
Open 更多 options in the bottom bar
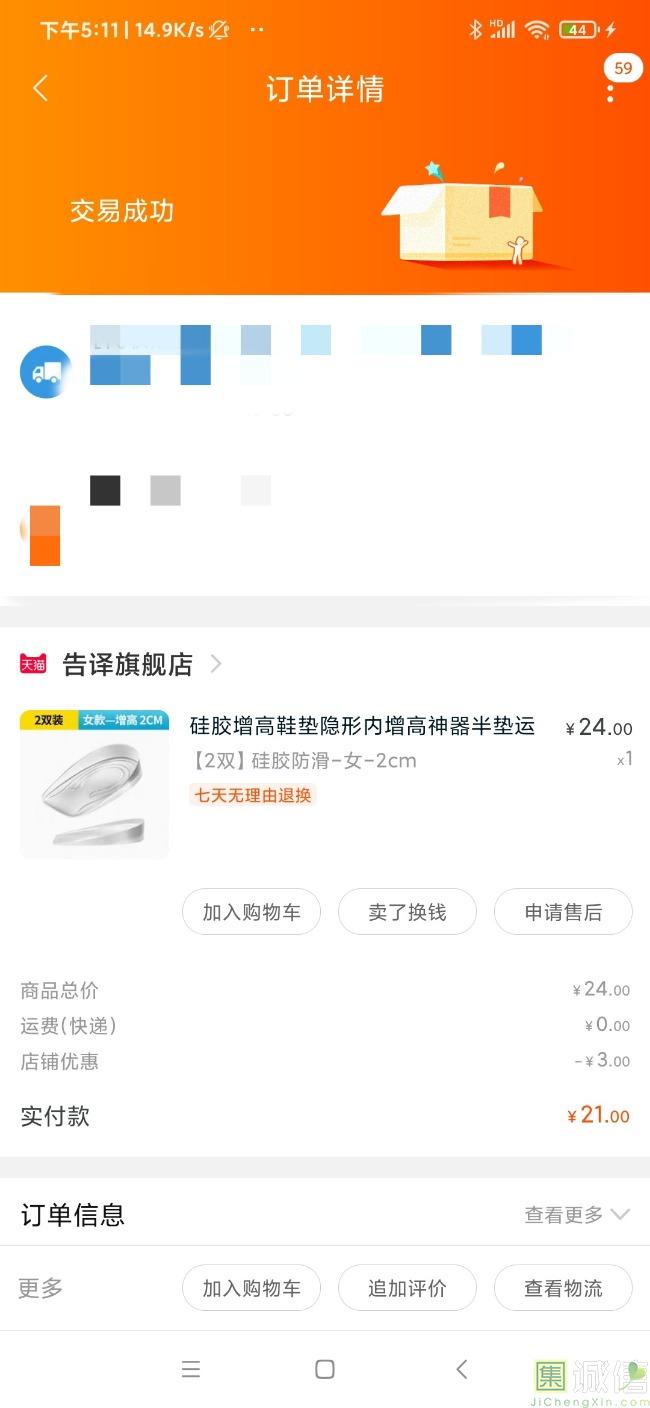point(41,1288)
